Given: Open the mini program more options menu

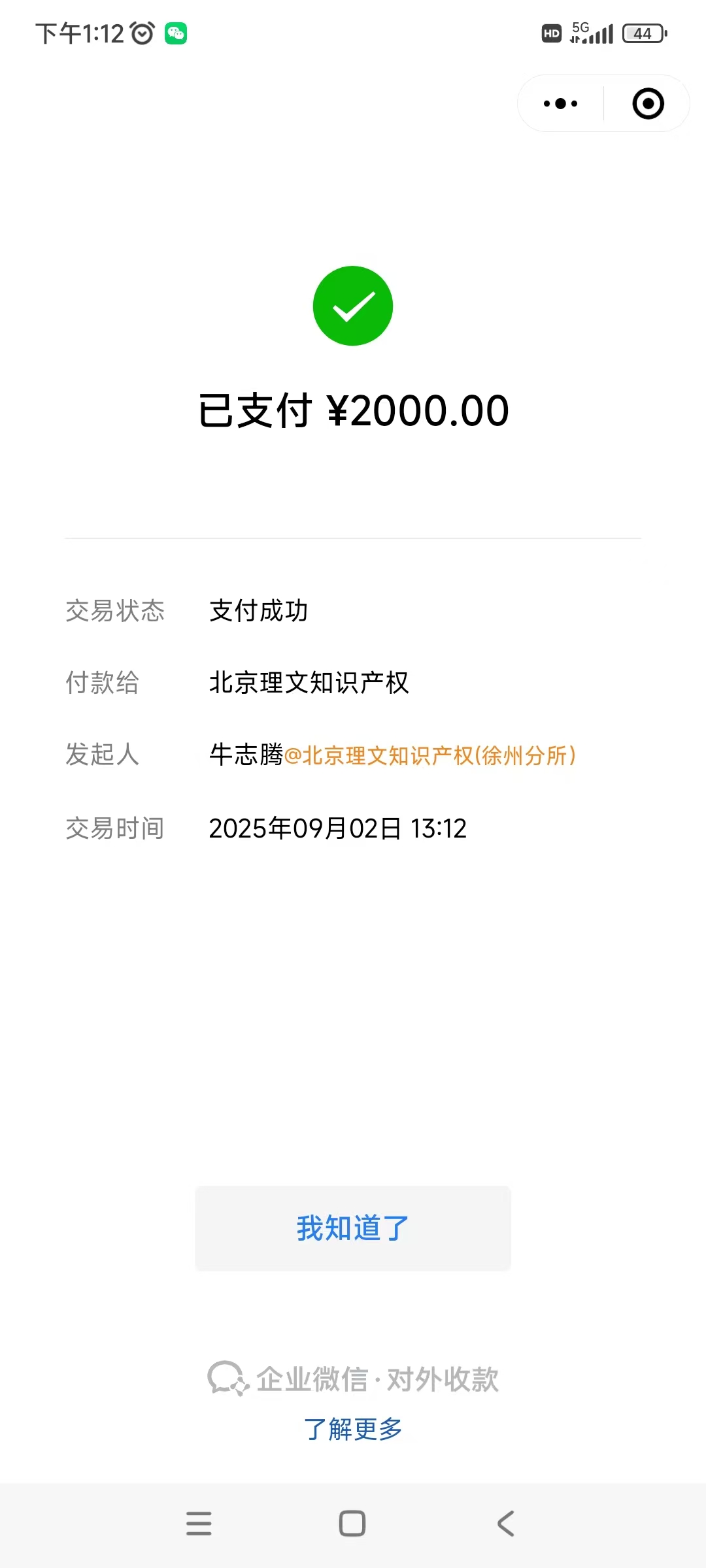Looking at the screenshot, I should pos(561,103).
